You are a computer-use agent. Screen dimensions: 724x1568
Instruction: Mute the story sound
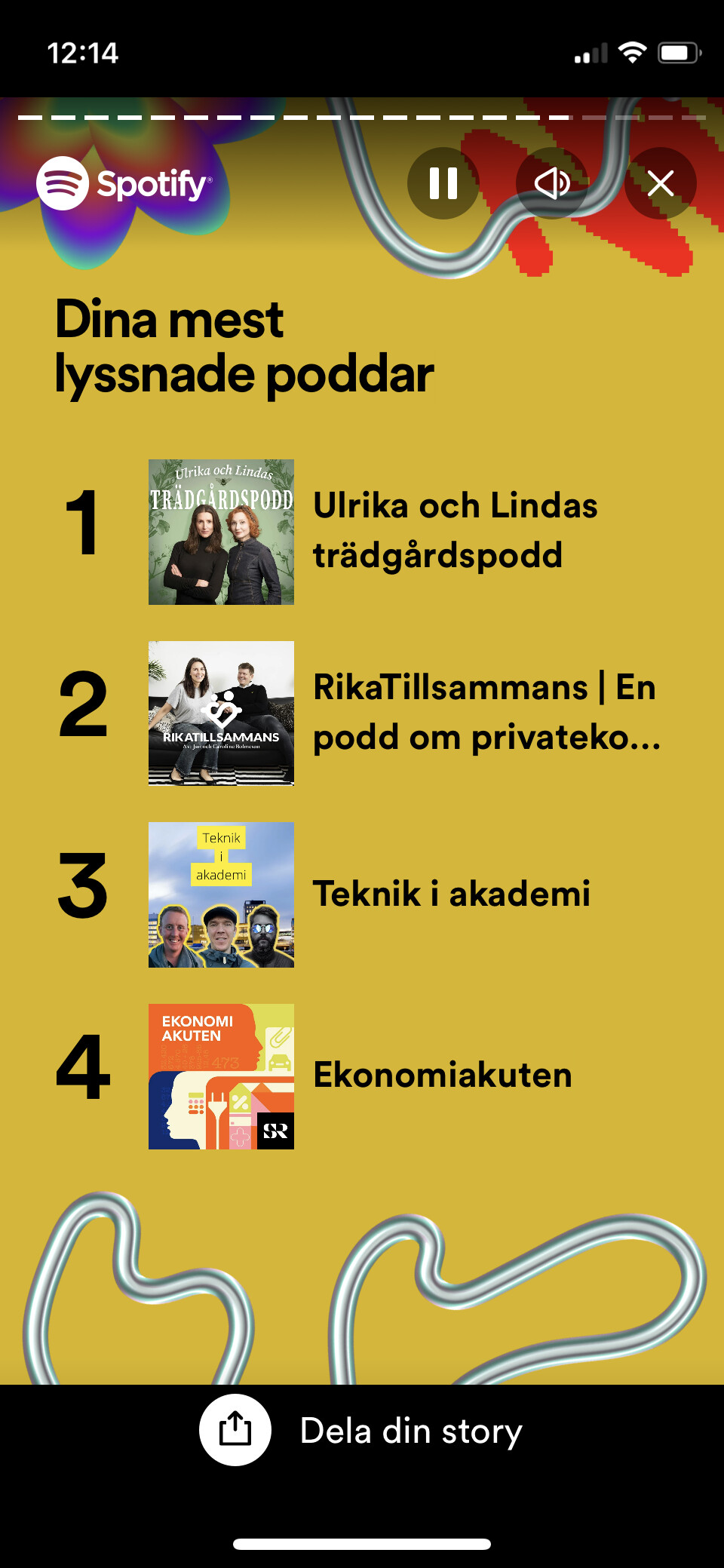tap(551, 183)
